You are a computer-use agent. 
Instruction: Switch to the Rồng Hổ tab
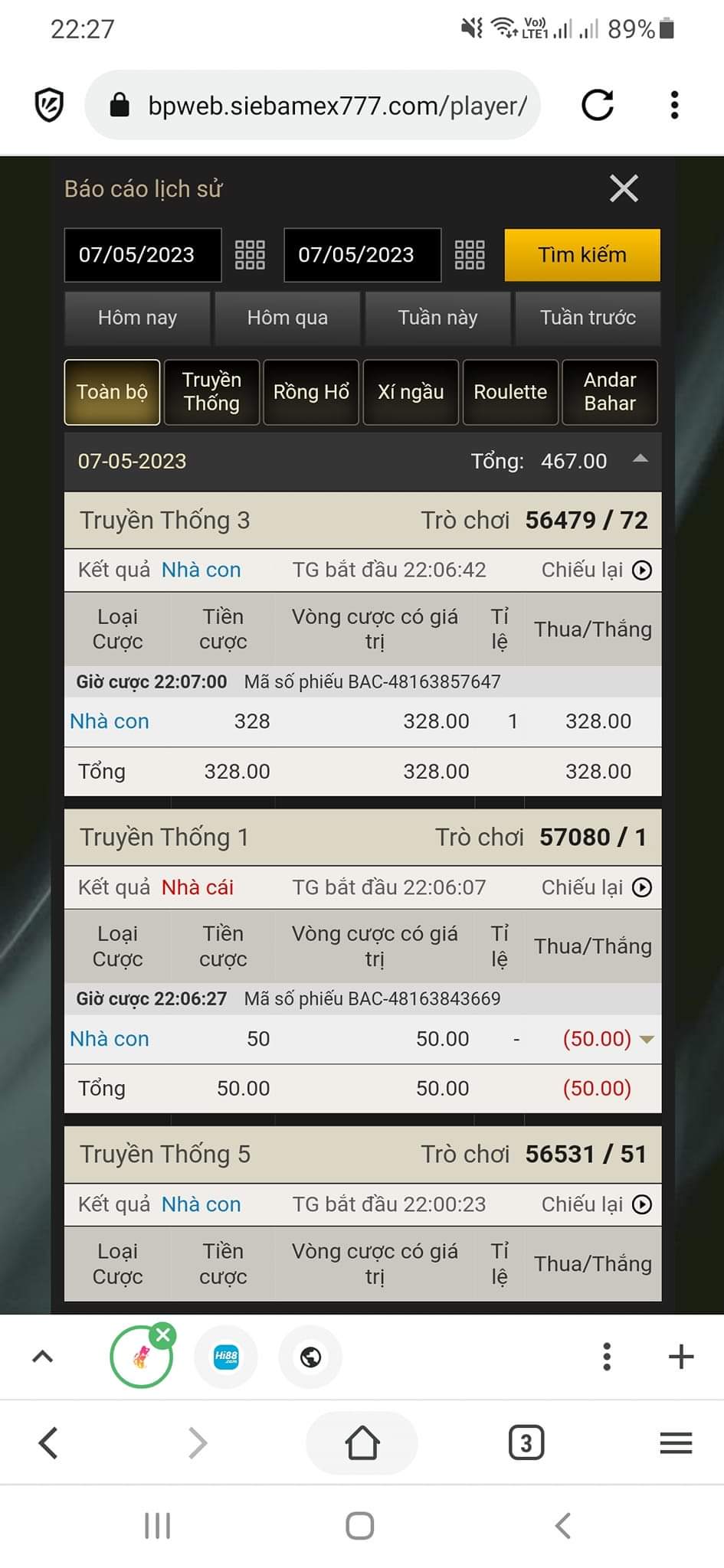(x=311, y=392)
